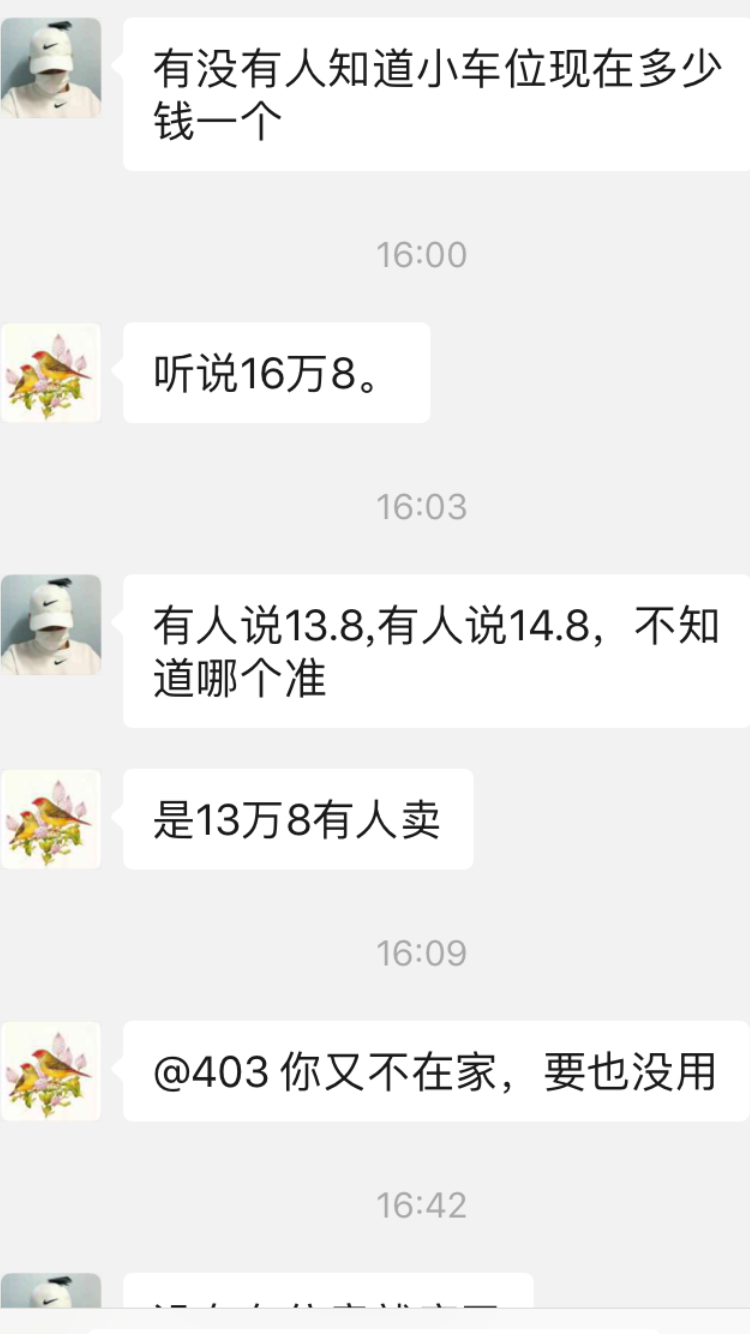Tap avatar next to @403 你又不在家 message
Screen dimensions: 750x1334
[x=50, y=1071]
